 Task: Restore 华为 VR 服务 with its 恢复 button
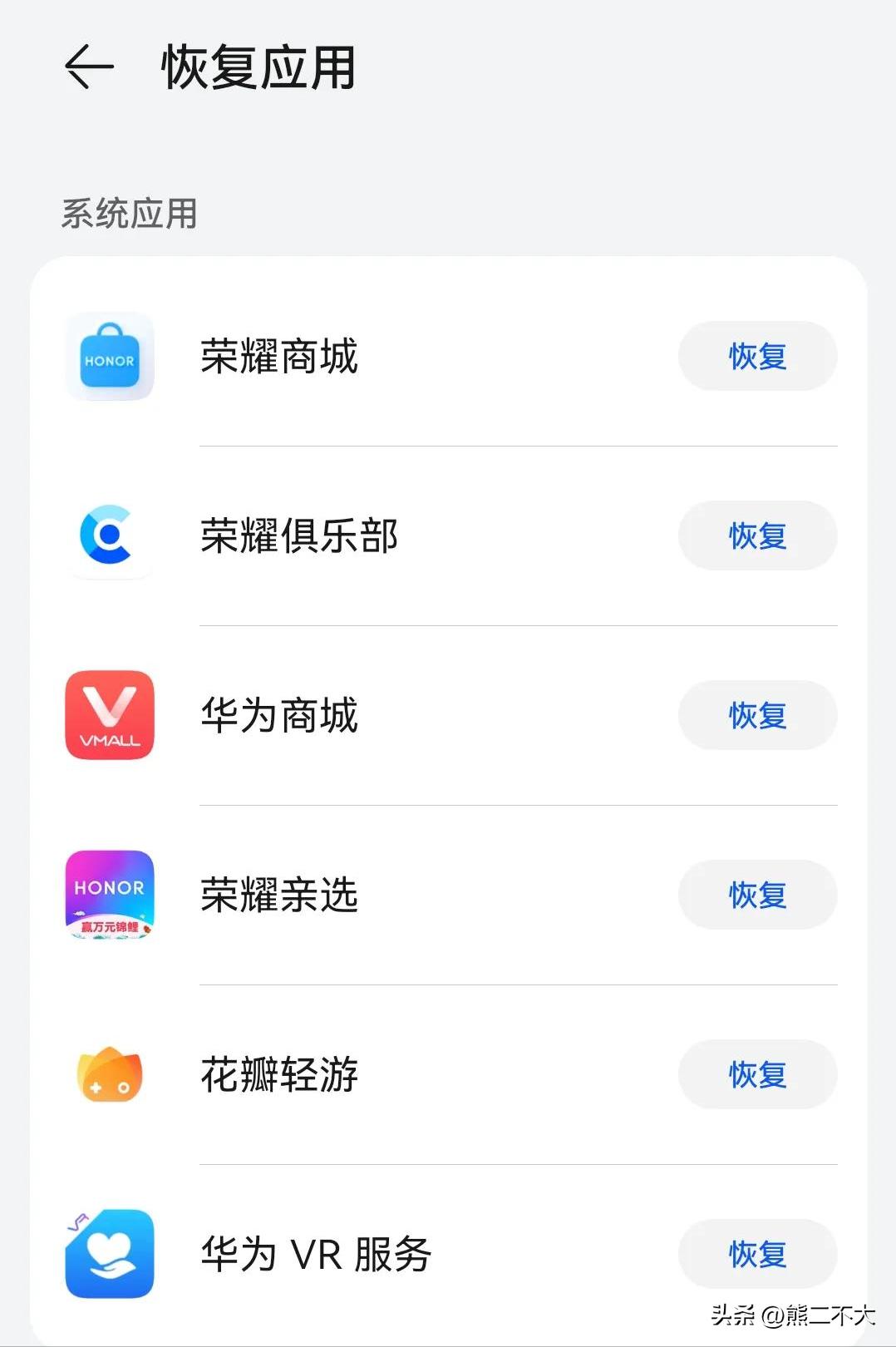(x=757, y=1255)
